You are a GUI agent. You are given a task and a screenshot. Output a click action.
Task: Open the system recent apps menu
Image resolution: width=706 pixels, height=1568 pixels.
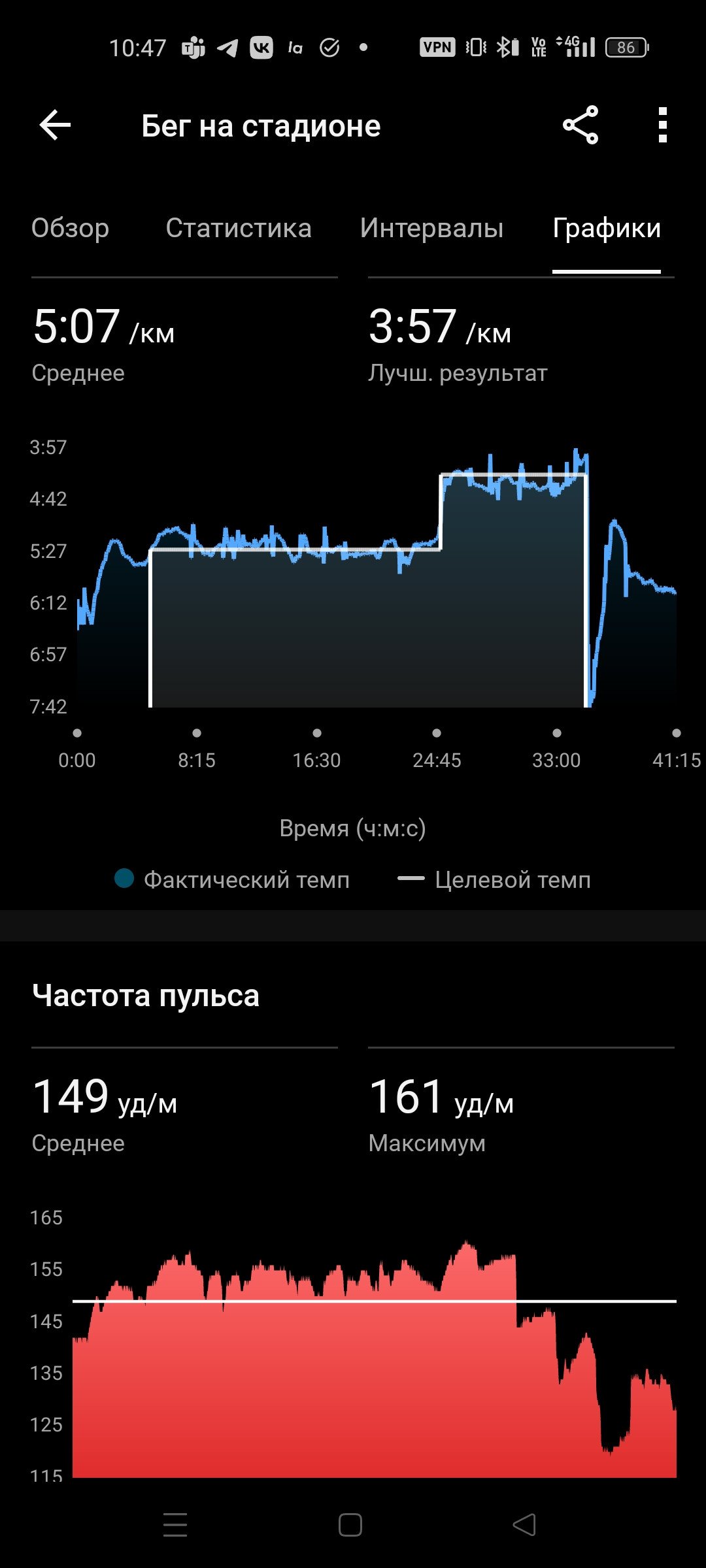pos(175,1525)
